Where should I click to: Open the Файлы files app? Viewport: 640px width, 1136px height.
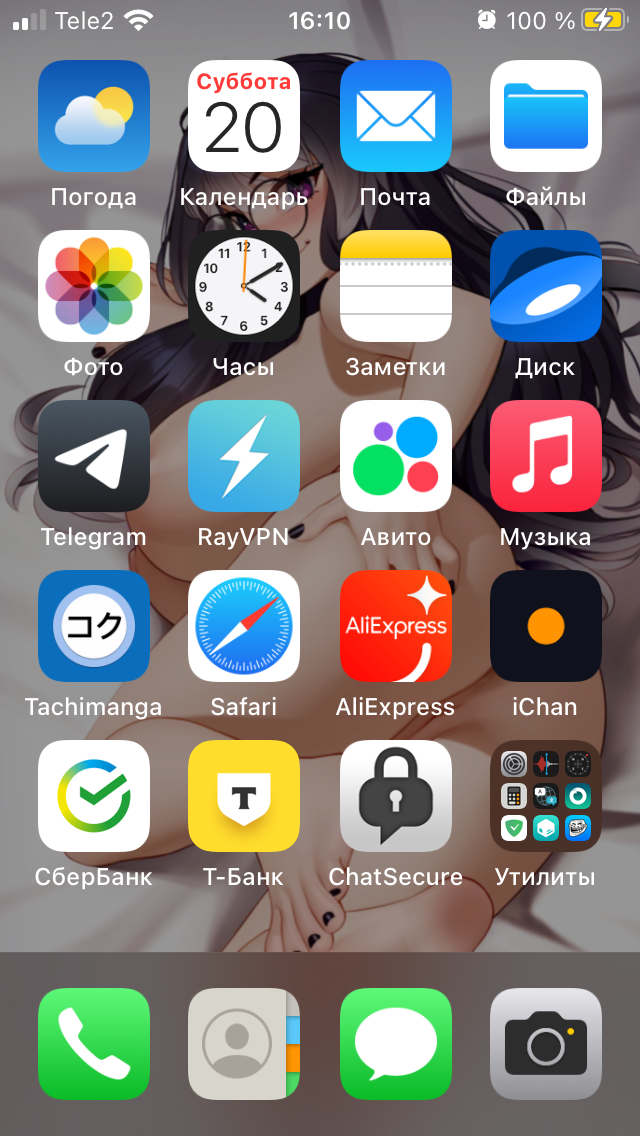[x=545, y=116]
